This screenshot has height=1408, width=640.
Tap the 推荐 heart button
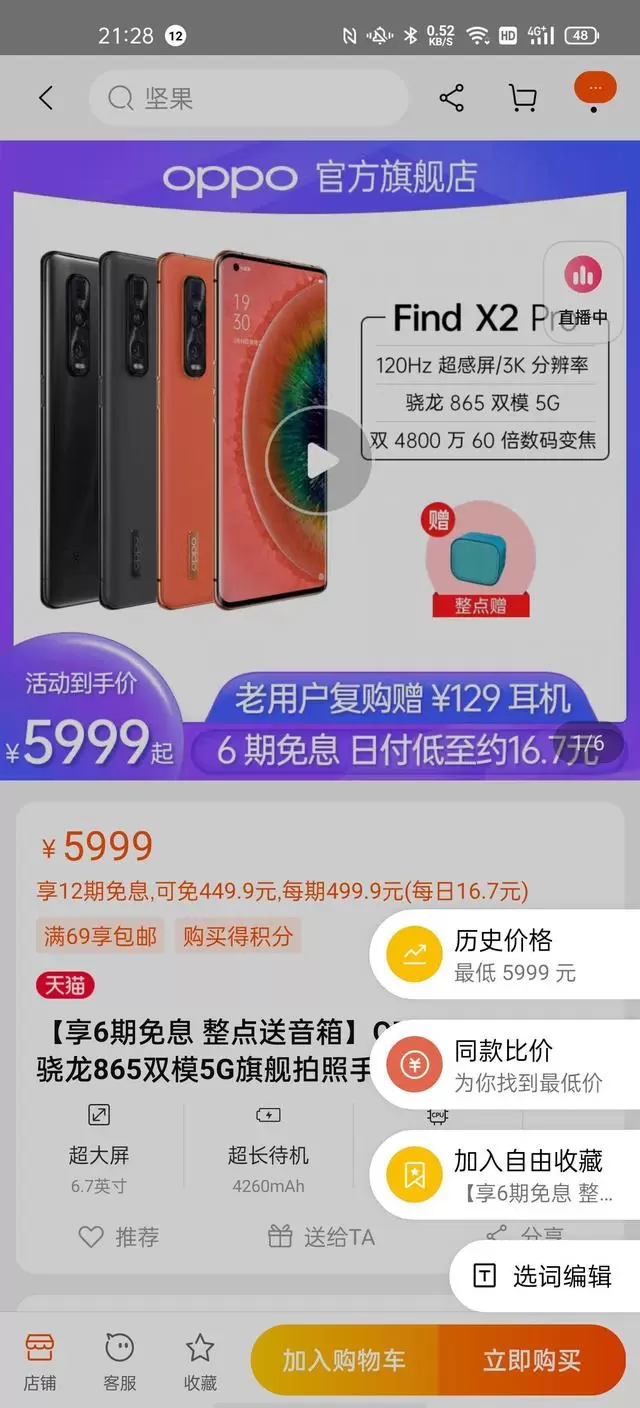click(118, 1237)
